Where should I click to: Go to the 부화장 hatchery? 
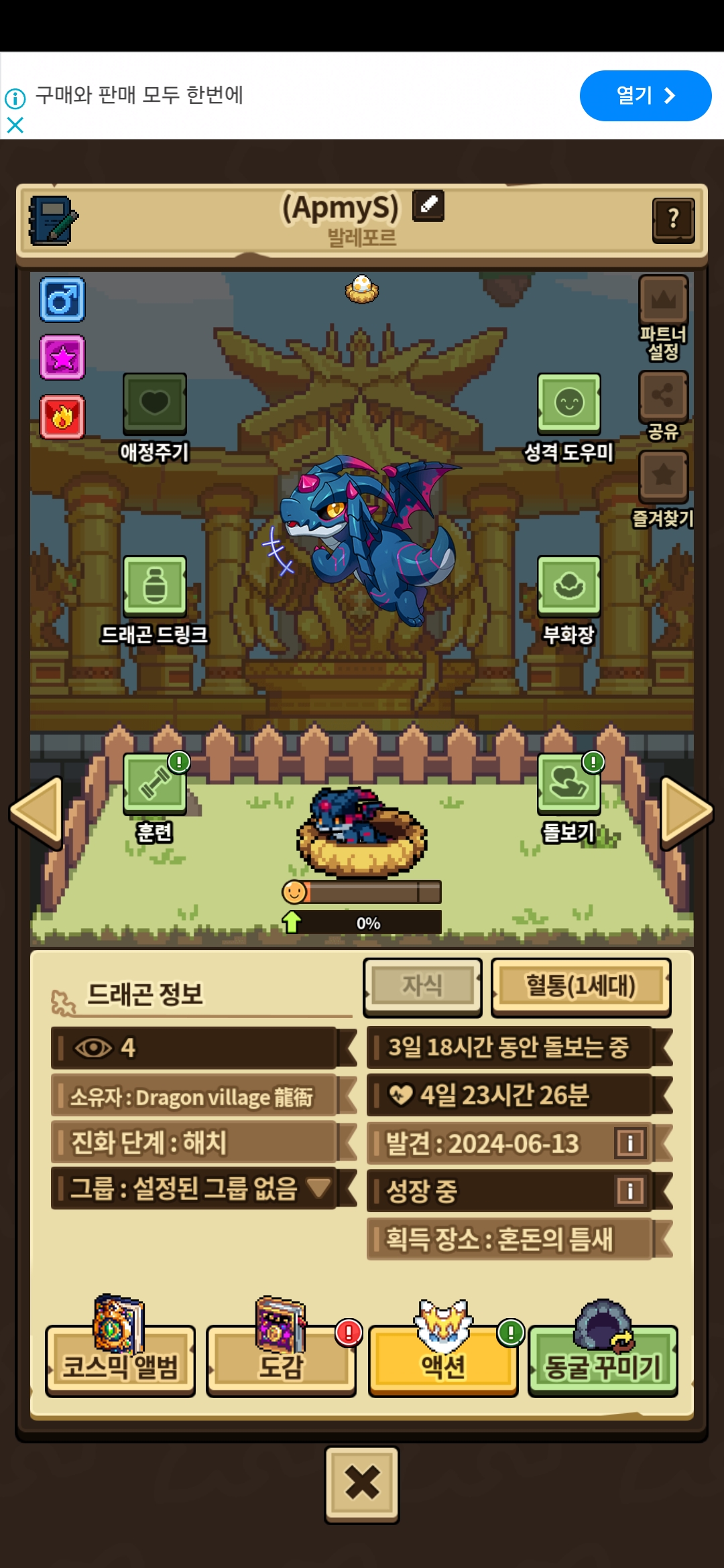coord(568,587)
